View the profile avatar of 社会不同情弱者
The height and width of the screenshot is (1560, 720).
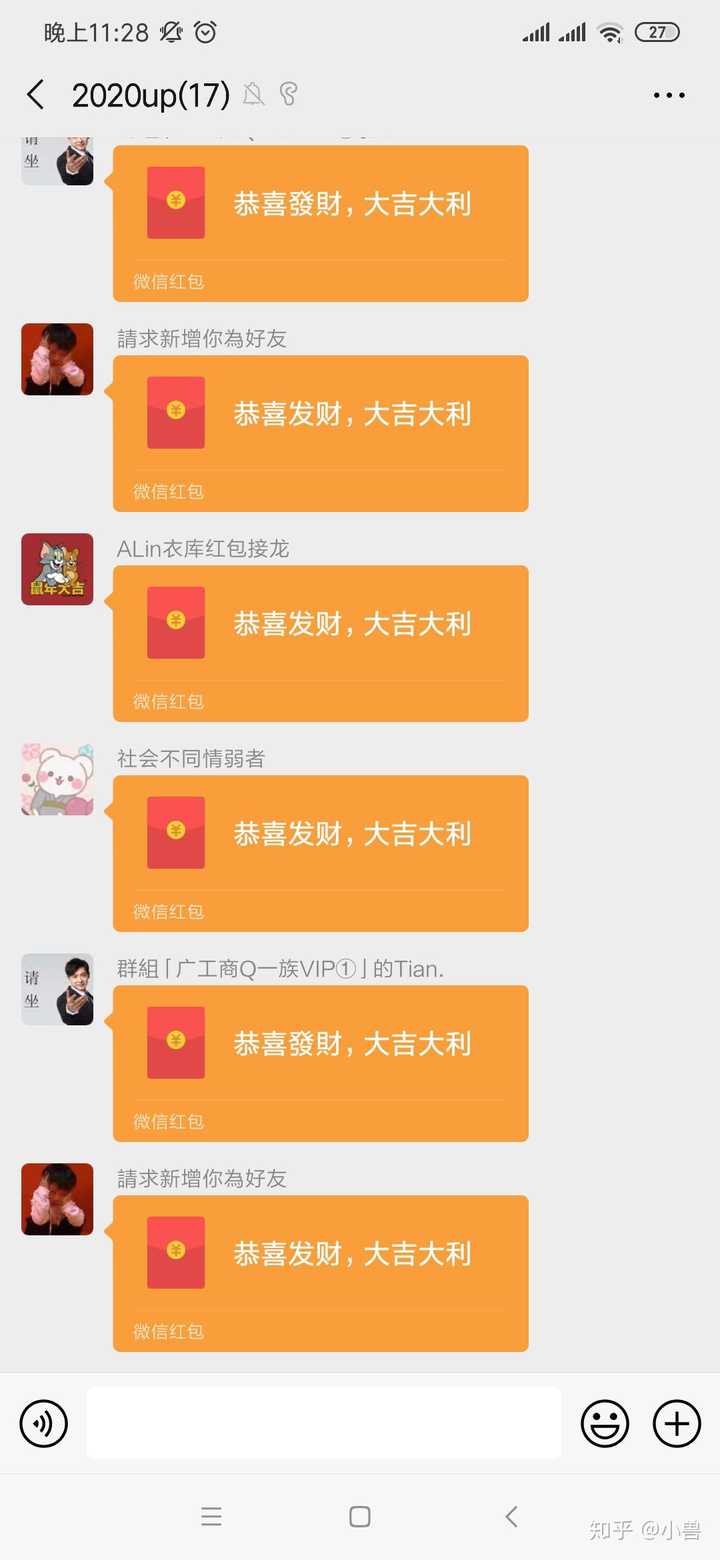[57, 779]
